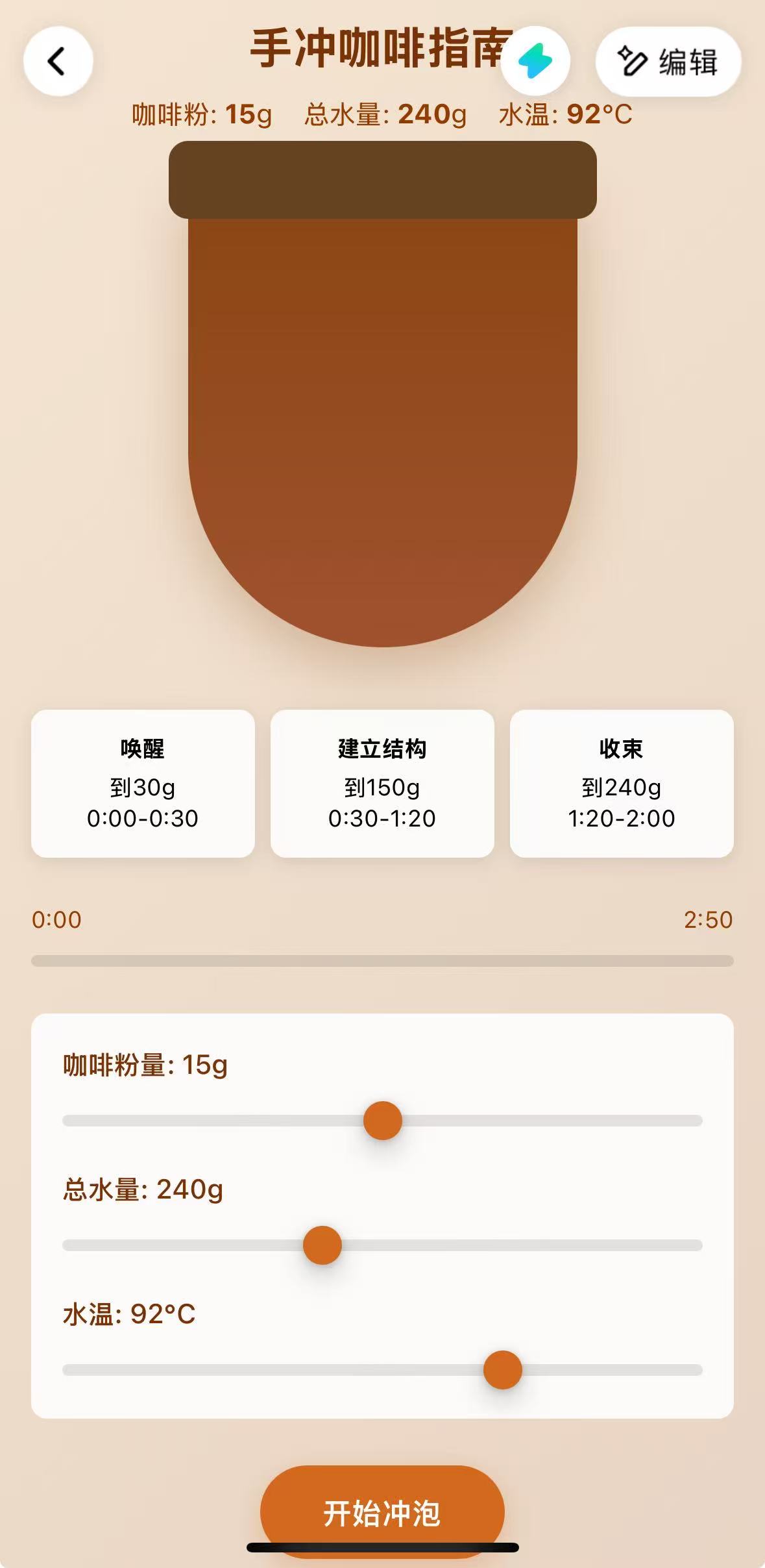Adjust the 咖啡粉量 slider

(x=383, y=1121)
